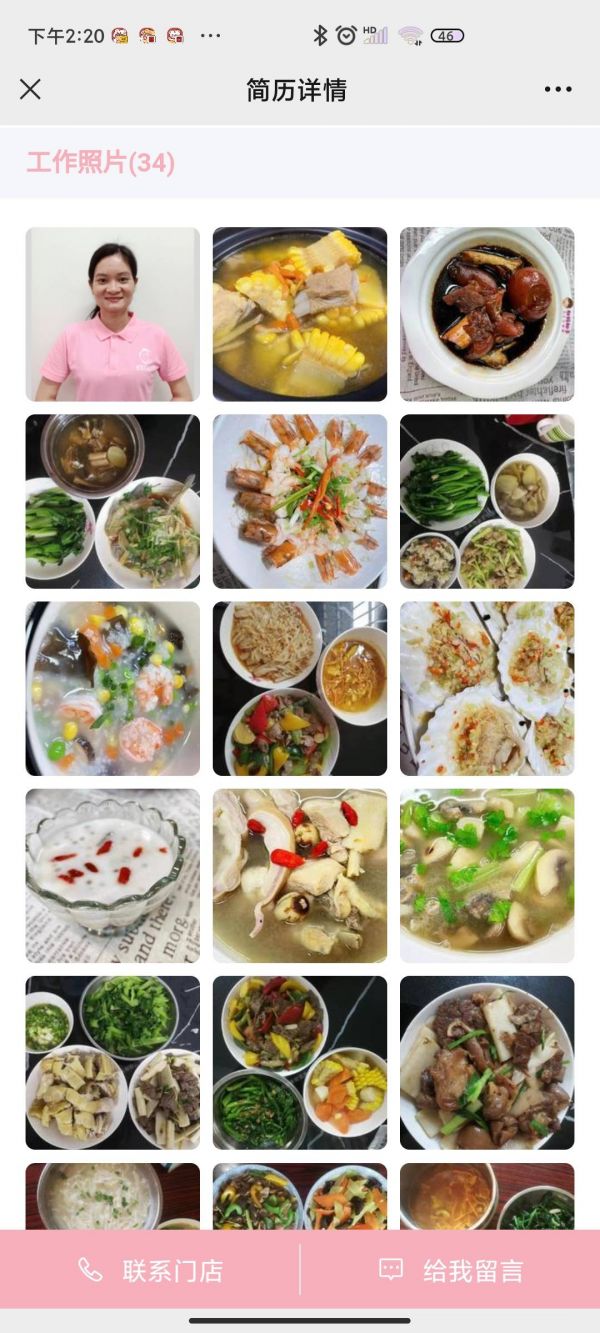Tap 给我留言 to leave a message

pos(450,1270)
